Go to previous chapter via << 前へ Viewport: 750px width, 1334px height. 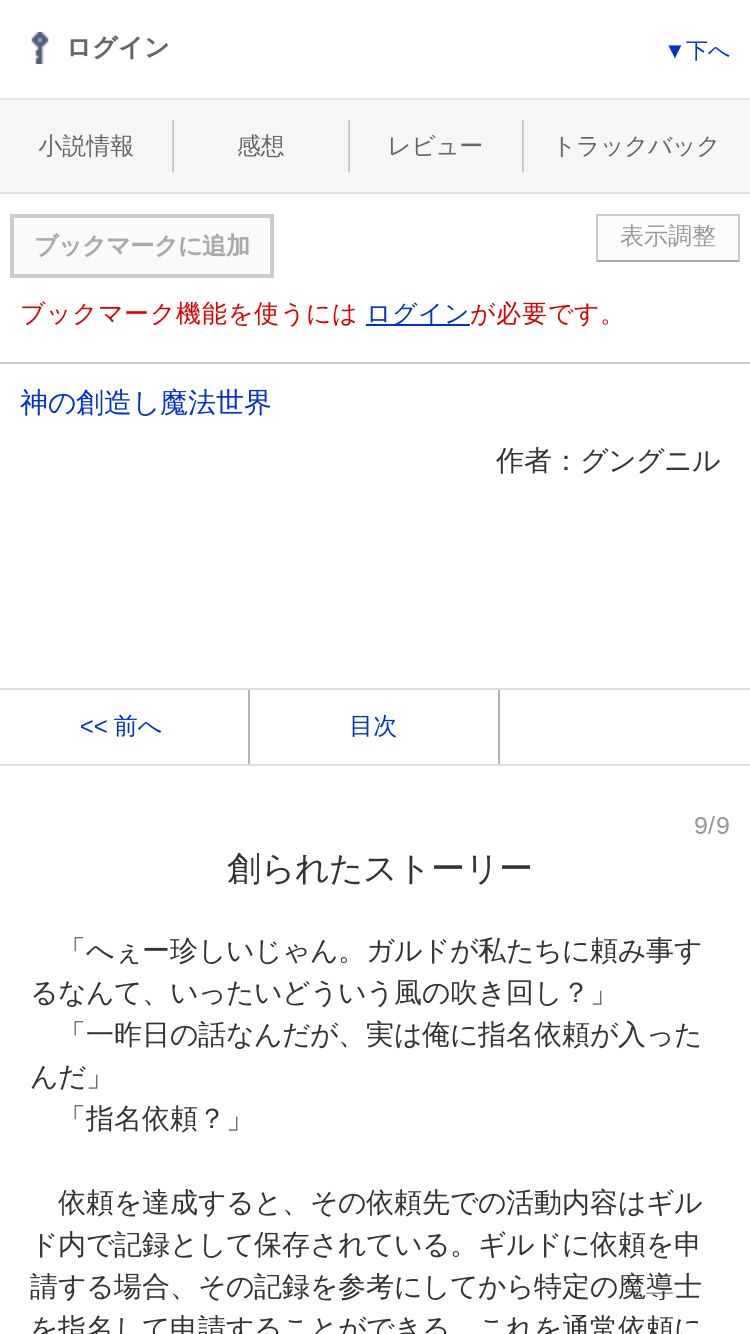coord(122,727)
